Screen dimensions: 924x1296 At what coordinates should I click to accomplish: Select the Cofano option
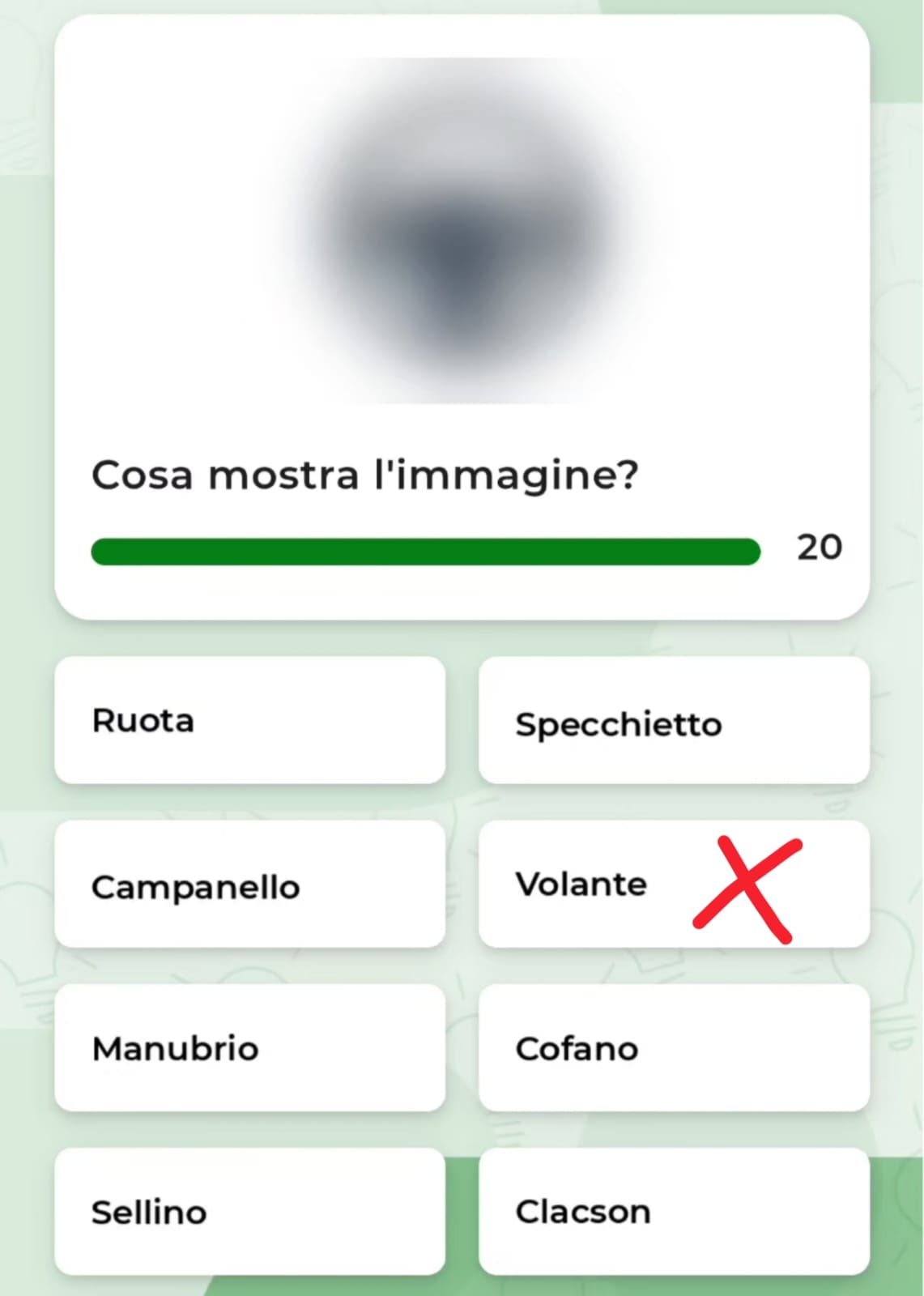coord(673,1048)
